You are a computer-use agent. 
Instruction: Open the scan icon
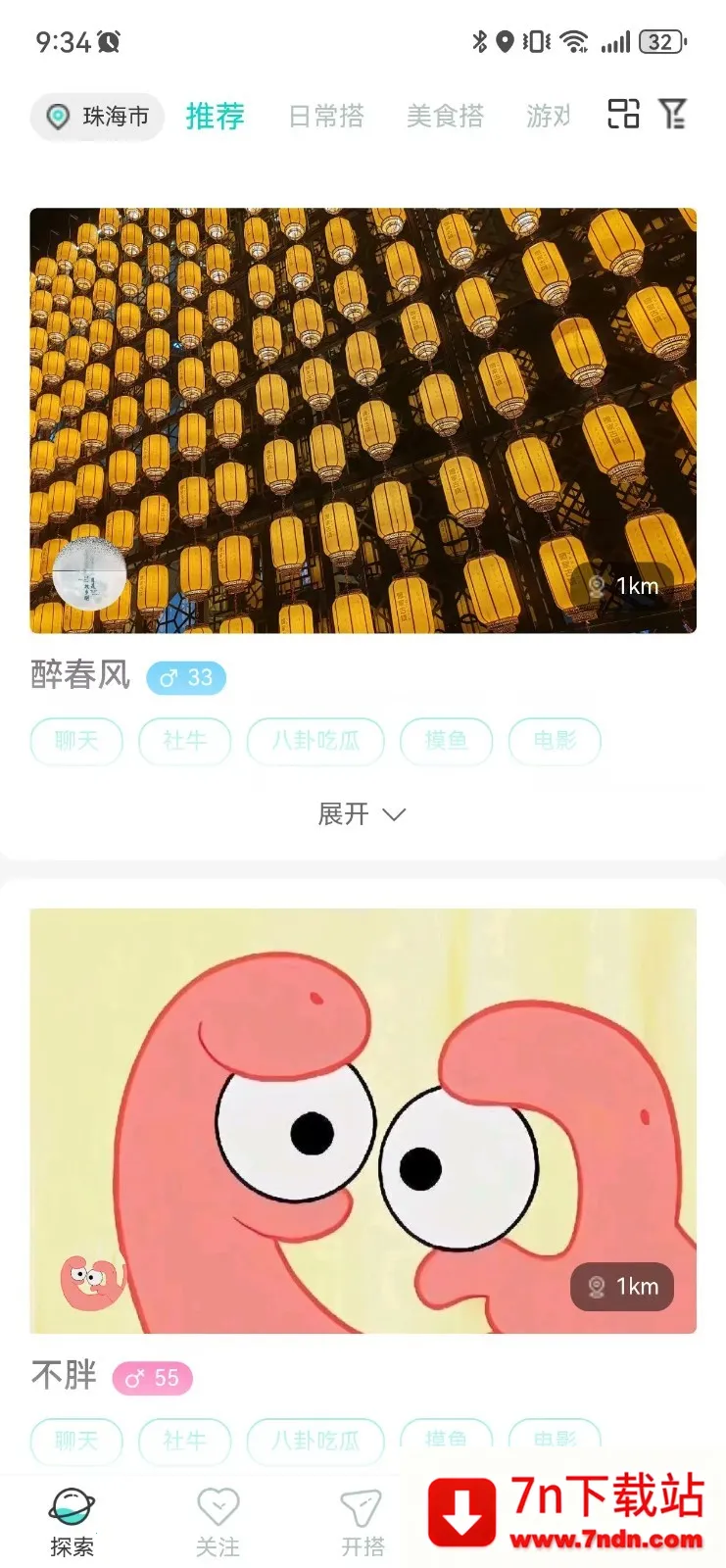(x=623, y=114)
